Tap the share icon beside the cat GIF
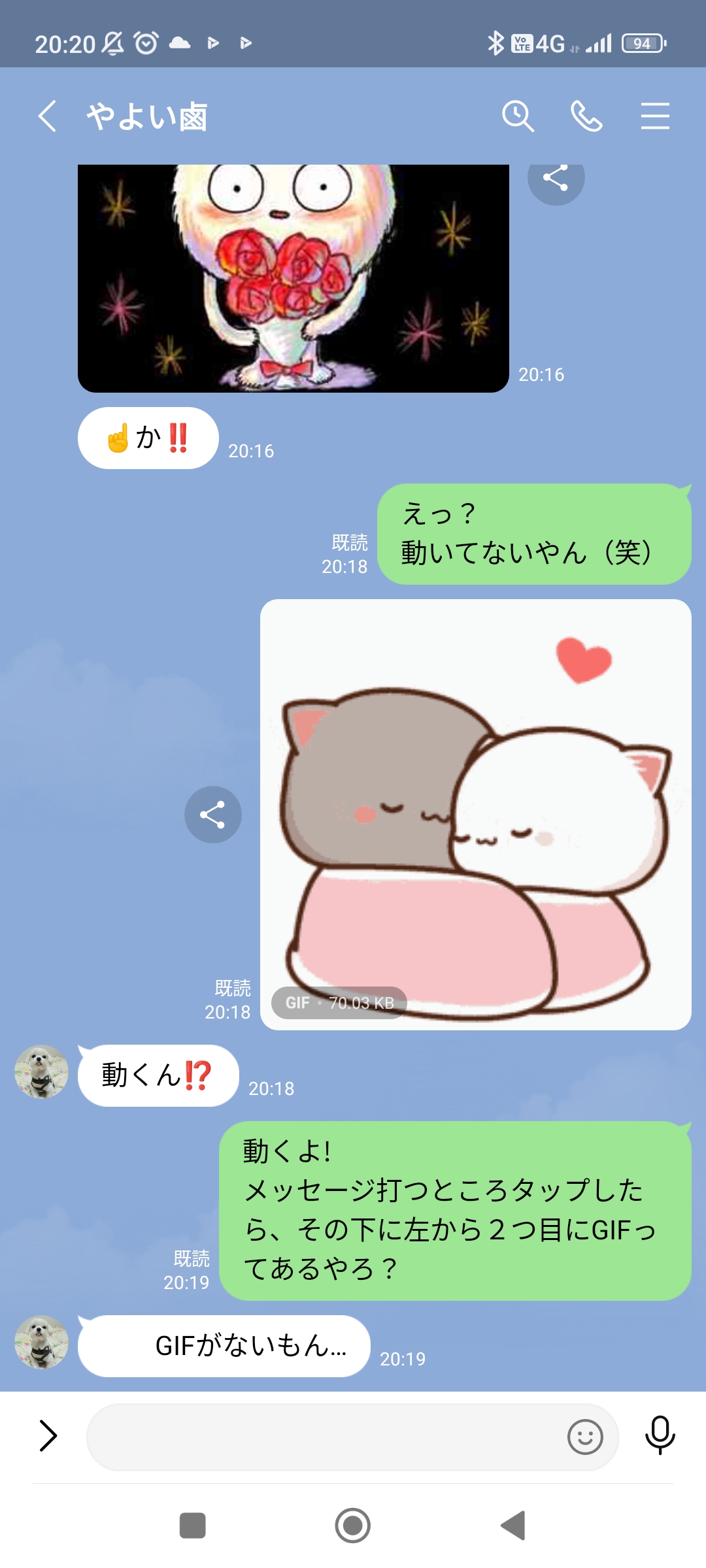The image size is (706, 1568). (212, 814)
